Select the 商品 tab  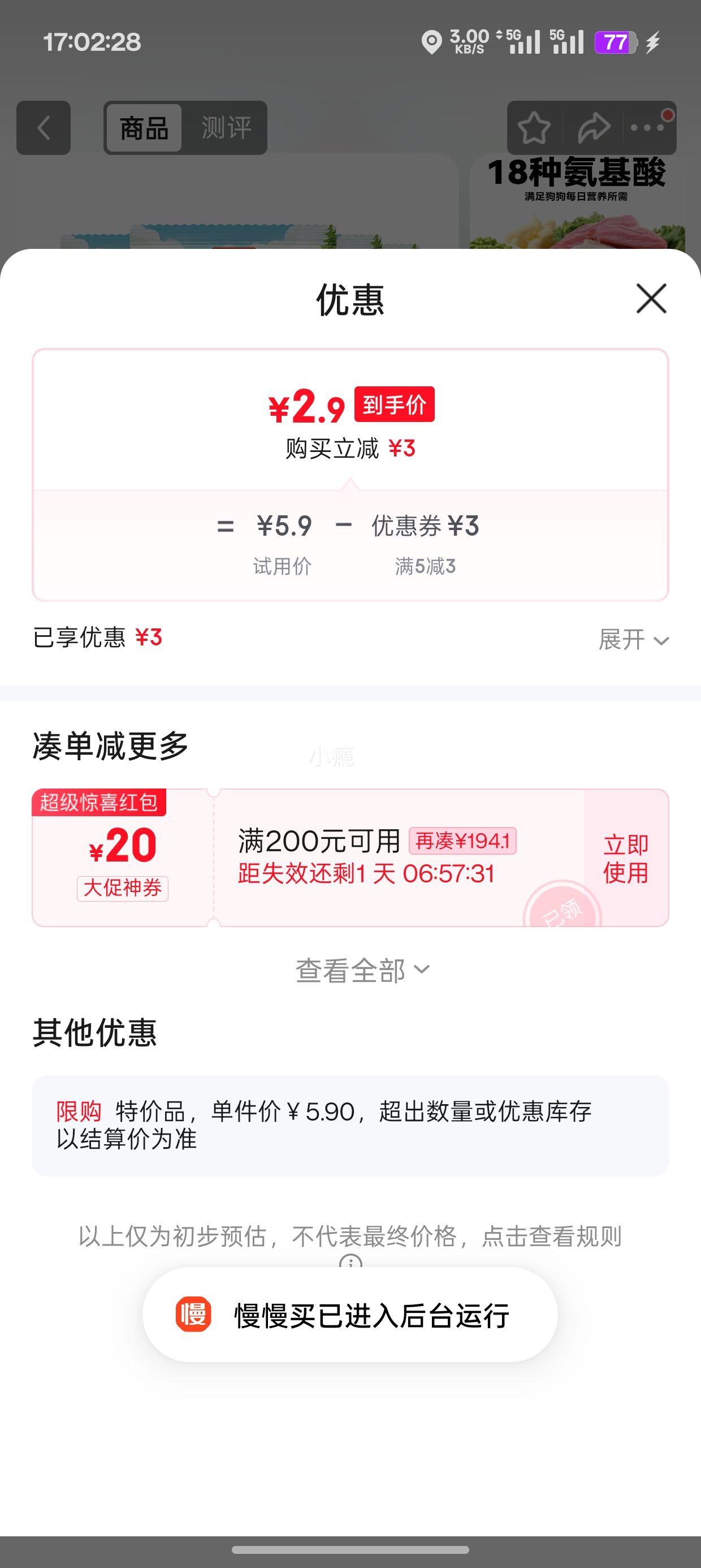[144, 128]
